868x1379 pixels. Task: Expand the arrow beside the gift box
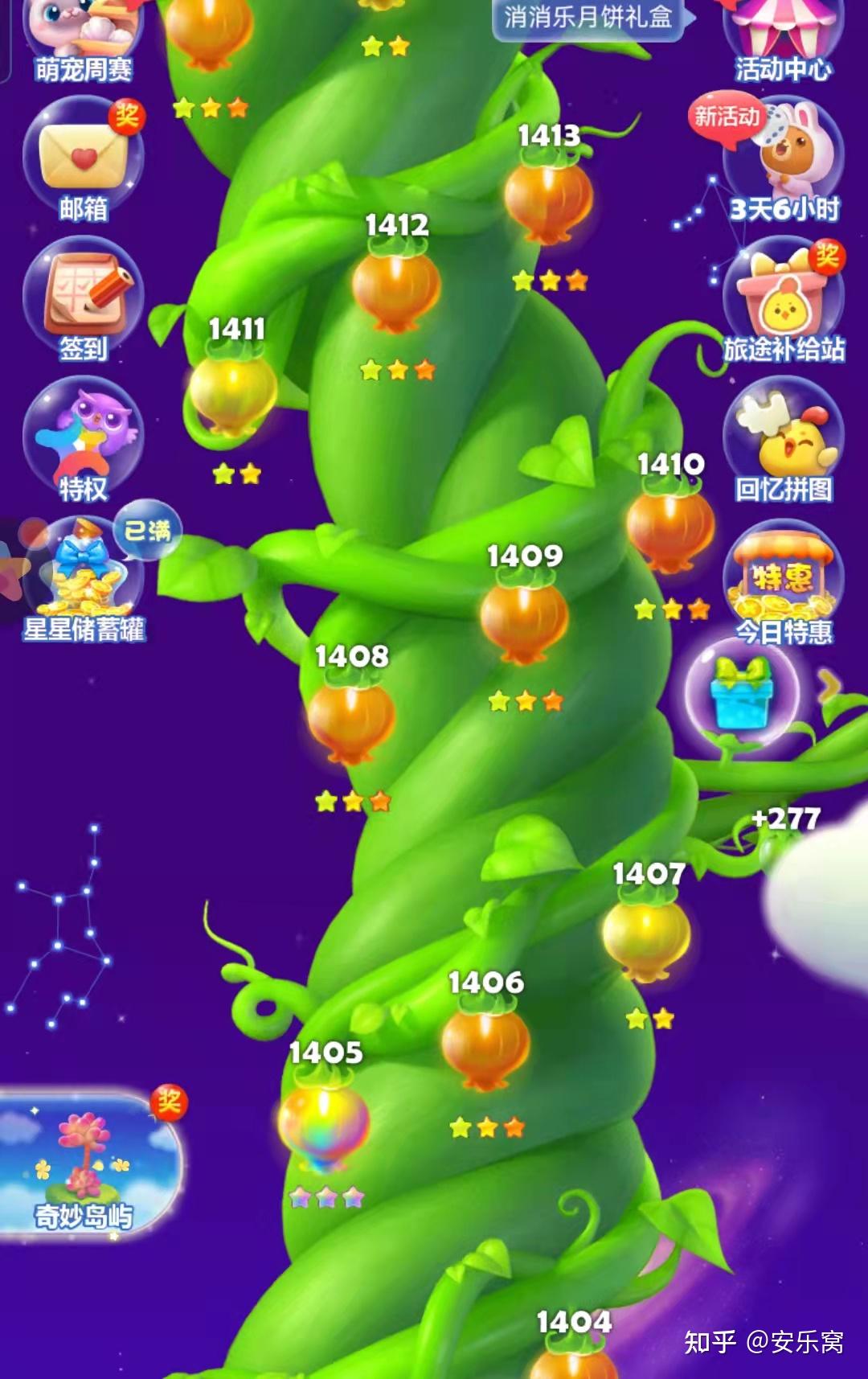coord(829,687)
